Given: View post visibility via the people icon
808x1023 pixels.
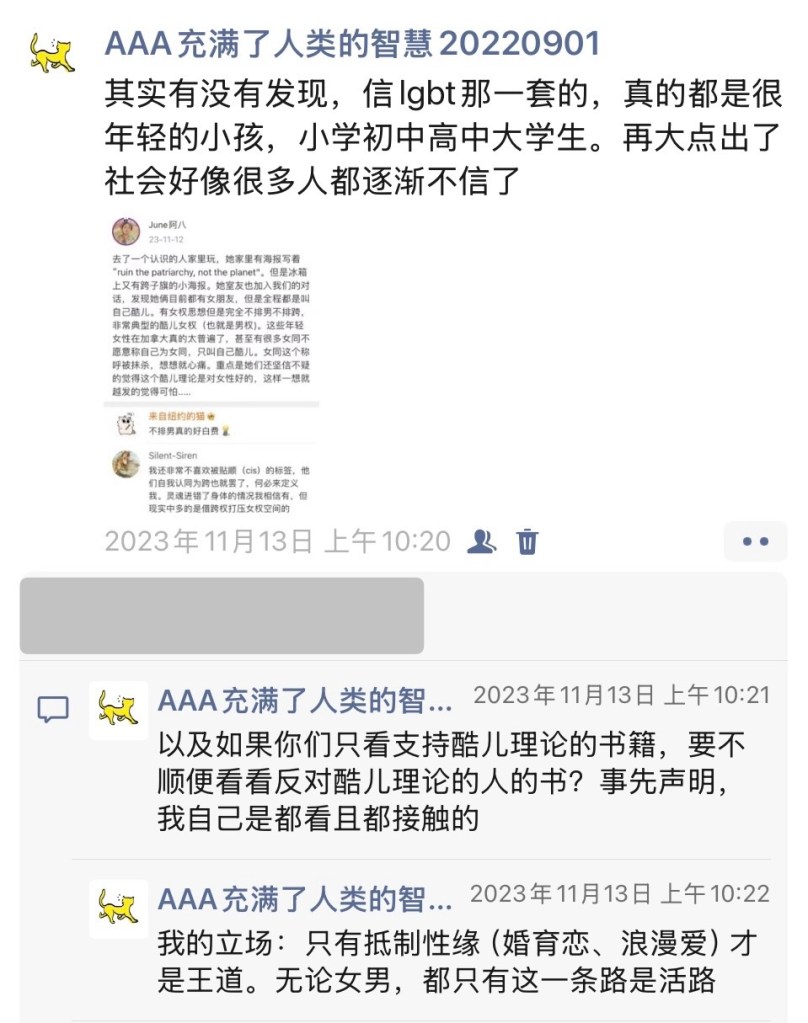Looking at the screenshot, I should (x=482, y=542).
